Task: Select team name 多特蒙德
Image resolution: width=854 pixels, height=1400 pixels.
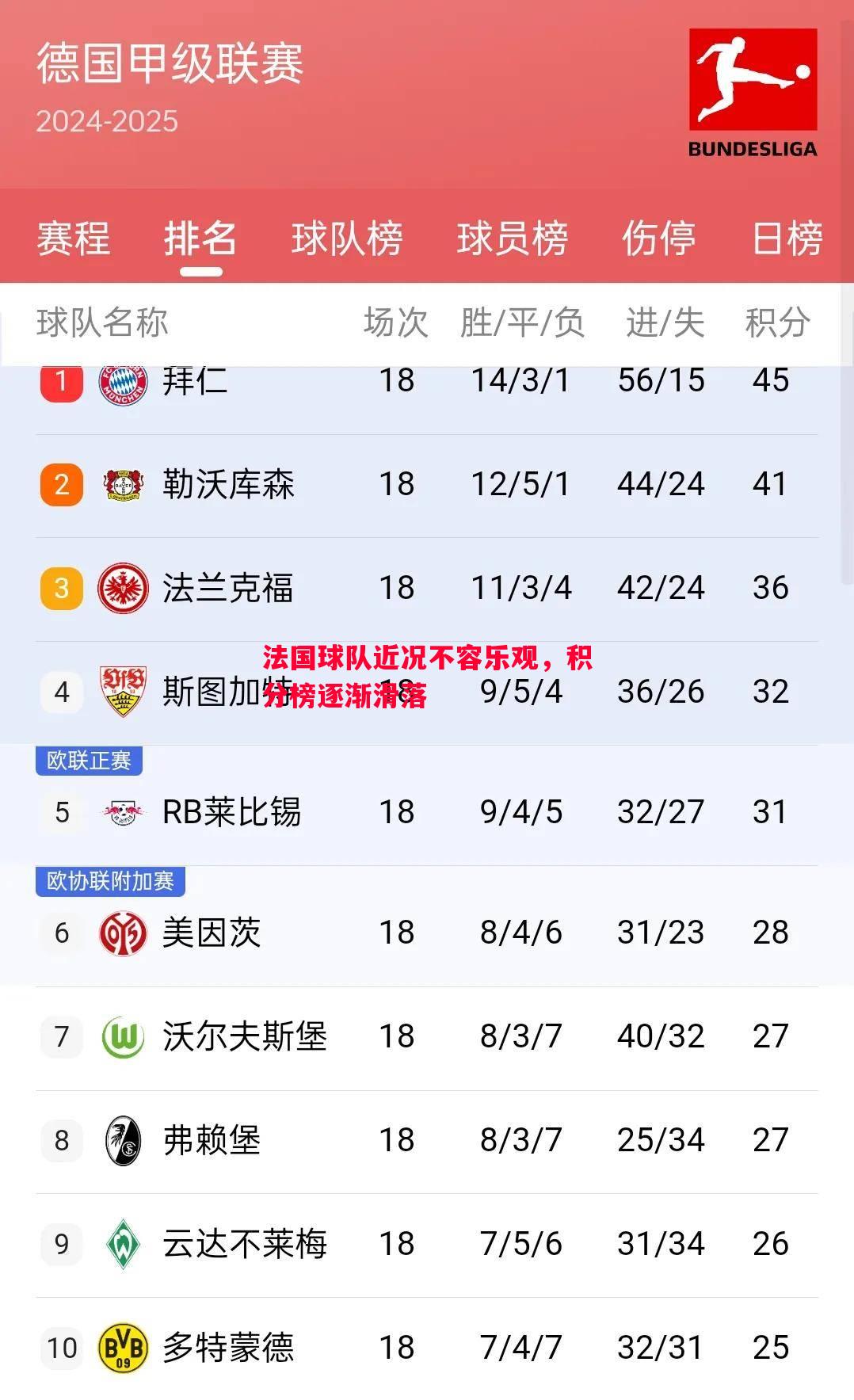Action: tap(231, 1349)
